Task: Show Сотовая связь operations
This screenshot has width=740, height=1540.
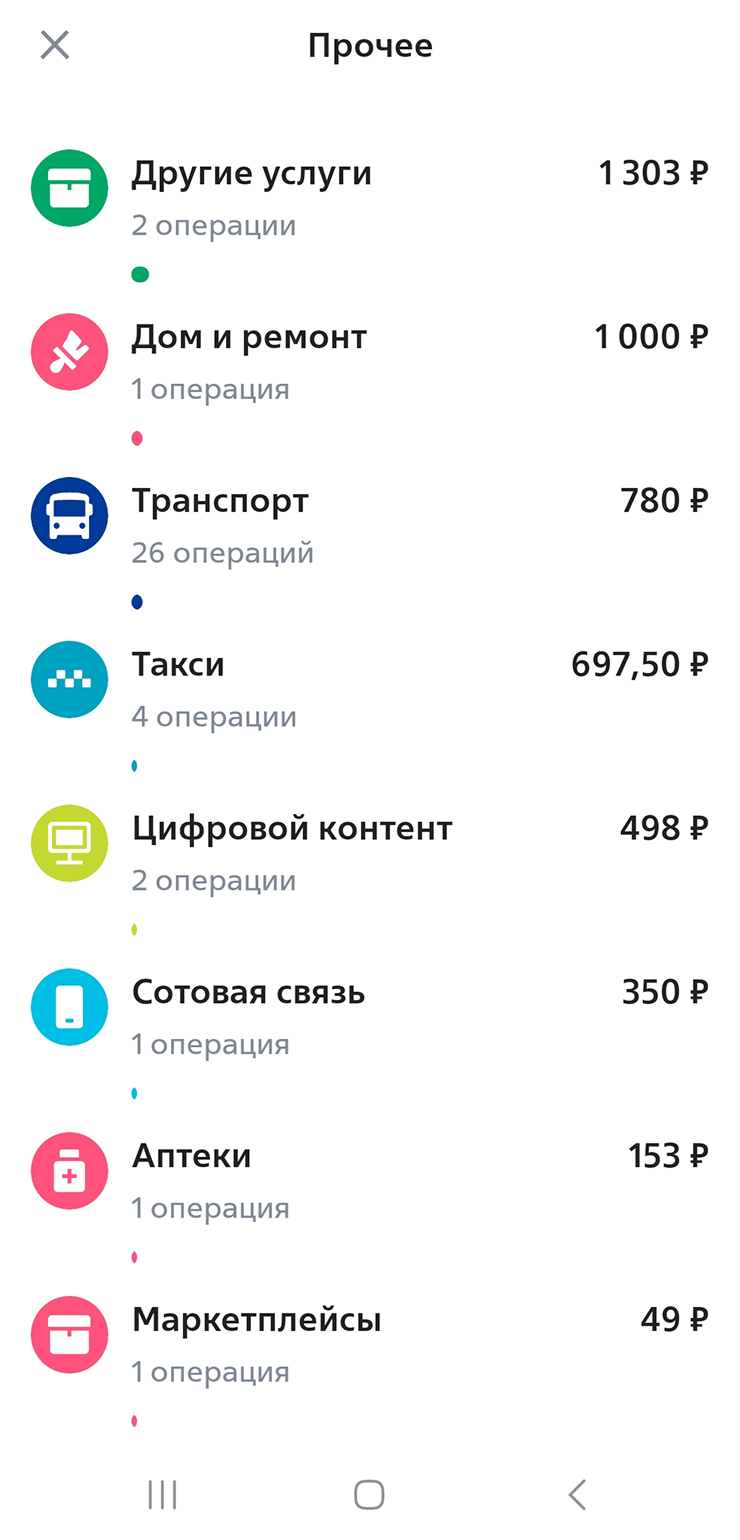Action: 369,1016
